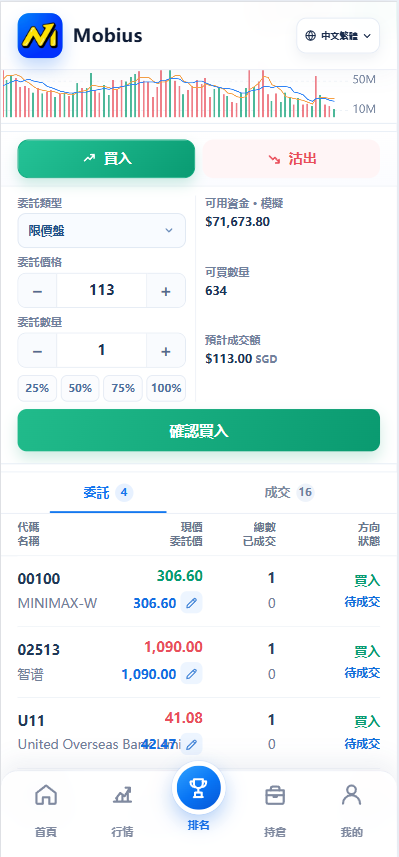Image resolution: width=399 pixels, height=857 pixels.
Task: Switch to the 買入 buy mode
Action: (x=106, y=159)
